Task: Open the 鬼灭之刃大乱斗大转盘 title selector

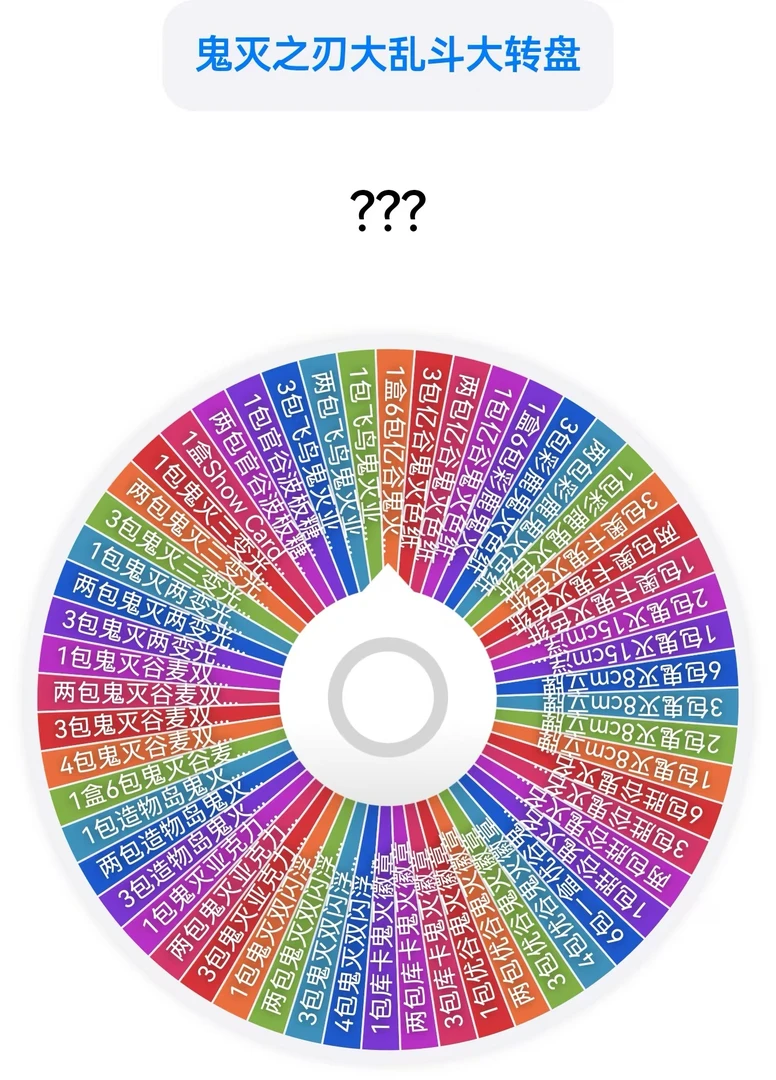Action: coord(387,55)
